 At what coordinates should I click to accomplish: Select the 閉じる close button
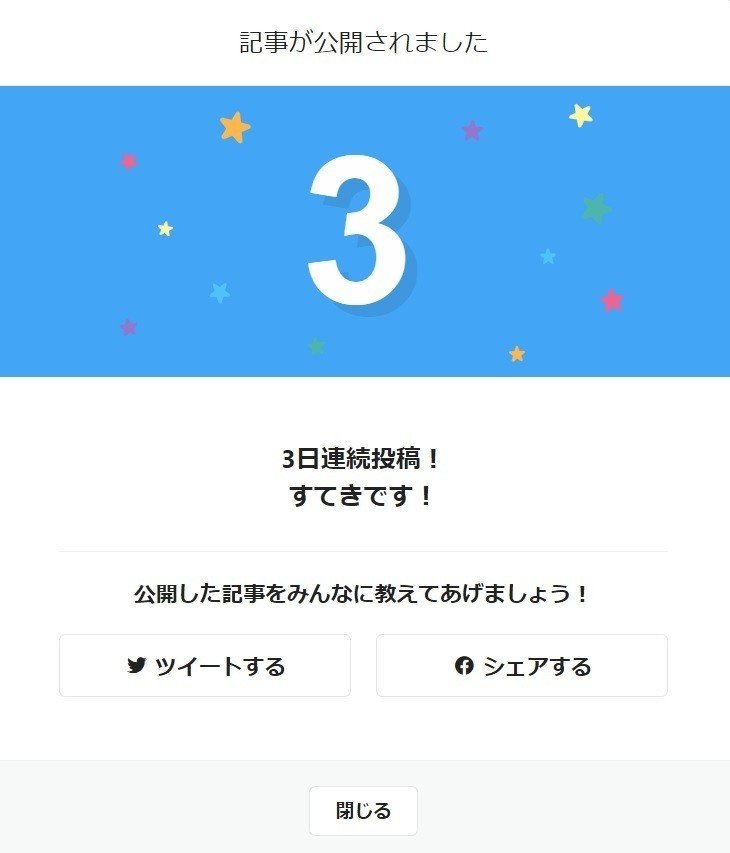click(365, 811)
